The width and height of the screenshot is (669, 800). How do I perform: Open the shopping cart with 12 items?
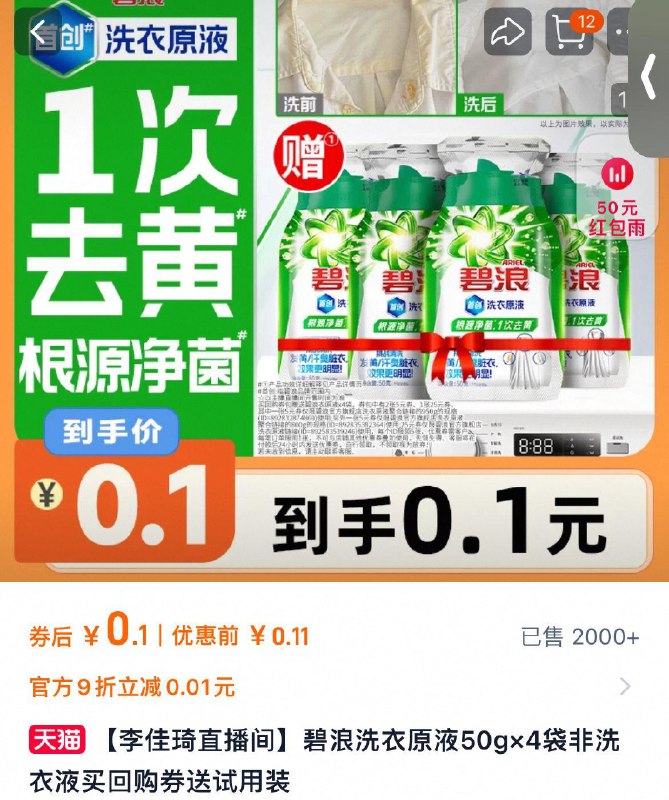pyautogui.click(x=570, y=32)
